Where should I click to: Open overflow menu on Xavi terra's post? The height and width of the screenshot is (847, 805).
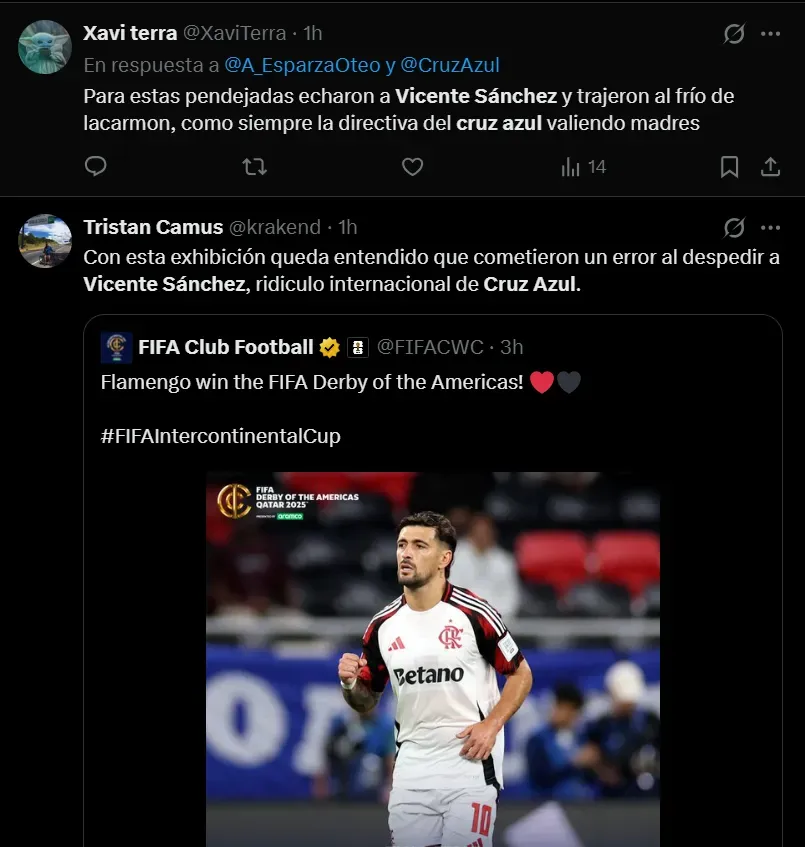770,34
